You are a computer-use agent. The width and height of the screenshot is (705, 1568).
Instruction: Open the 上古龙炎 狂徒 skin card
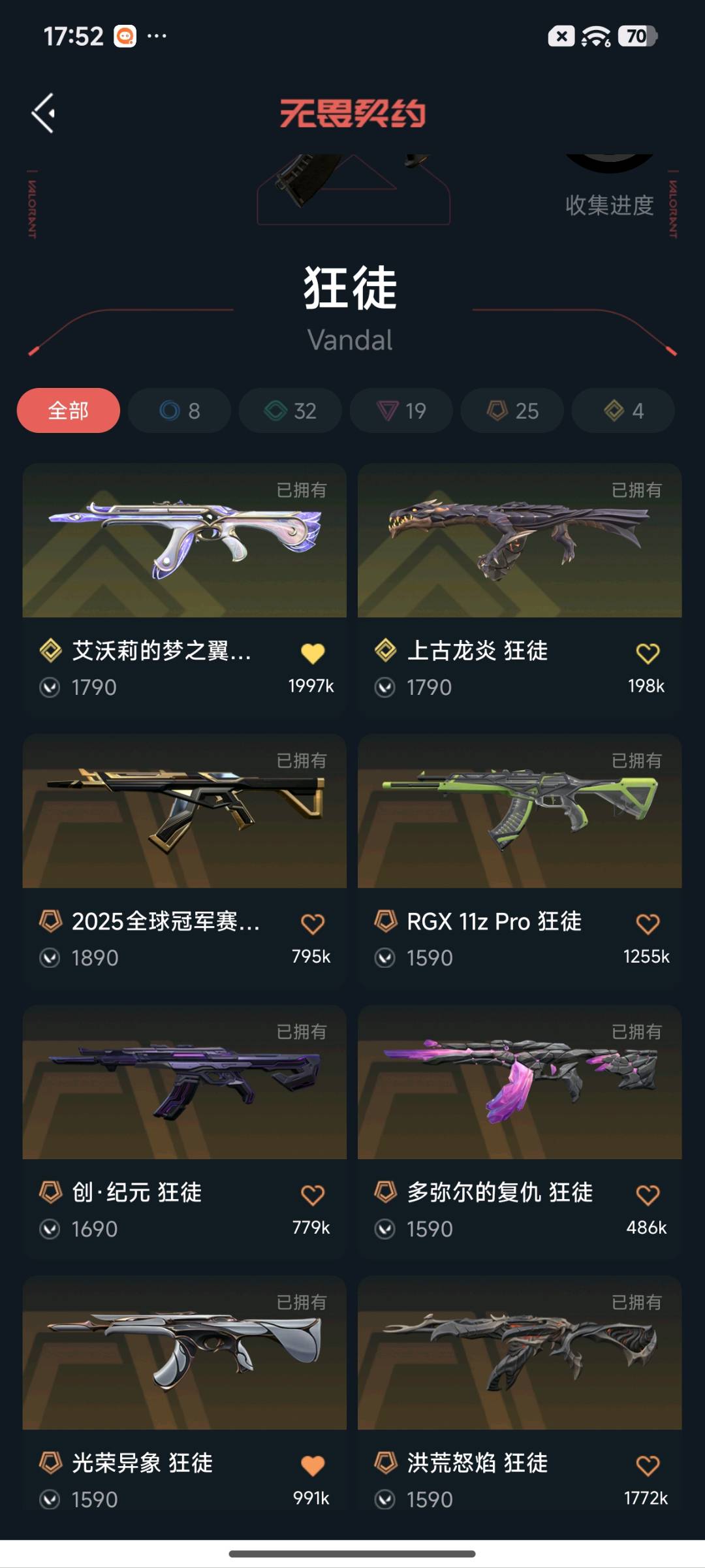click(x=520, y=590)
